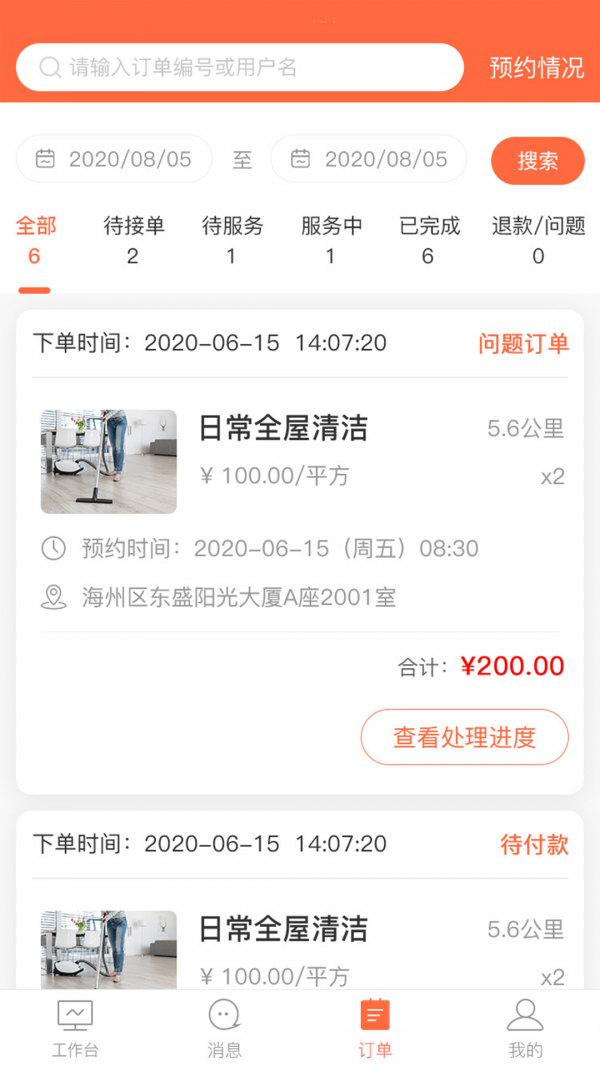This screenshot has height=1067, width=600.
Task: Show orders under 已完成
Action: (429, 240)
